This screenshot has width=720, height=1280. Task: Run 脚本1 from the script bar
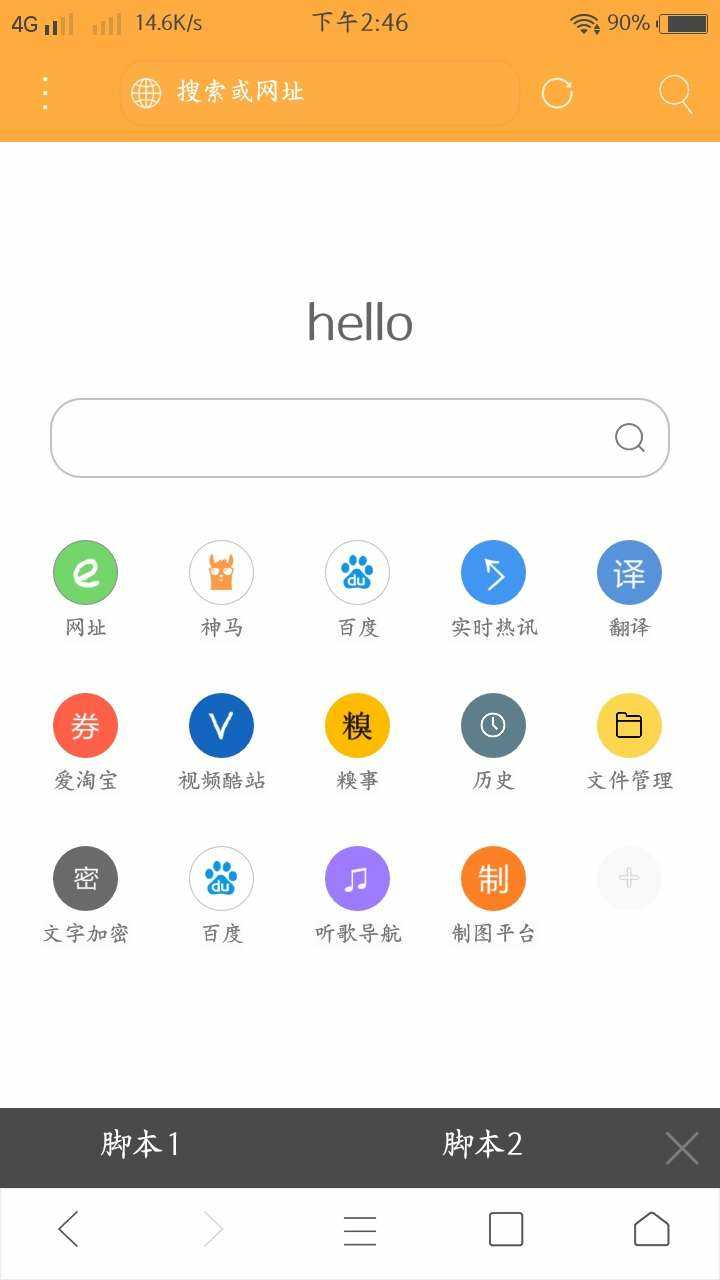140,1144
